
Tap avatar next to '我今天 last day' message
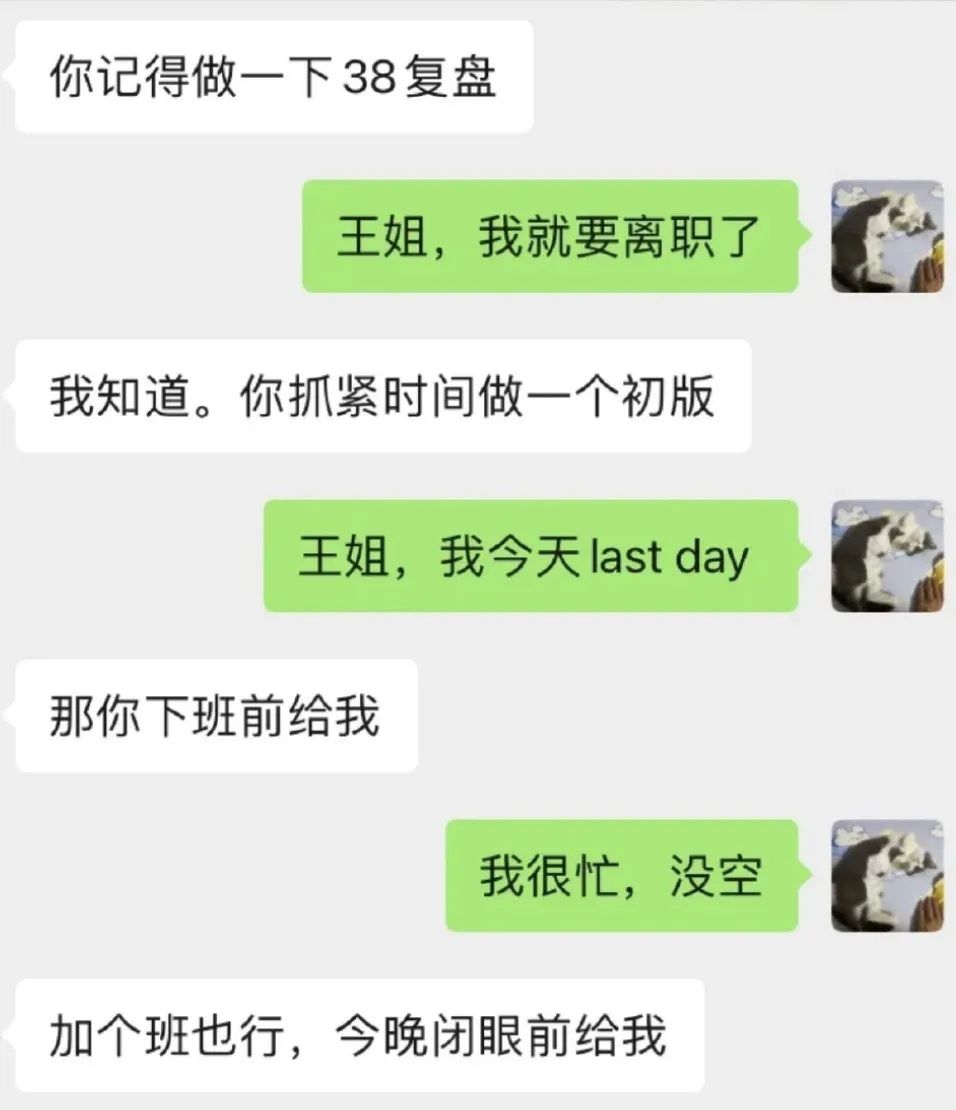pos(887,556)
